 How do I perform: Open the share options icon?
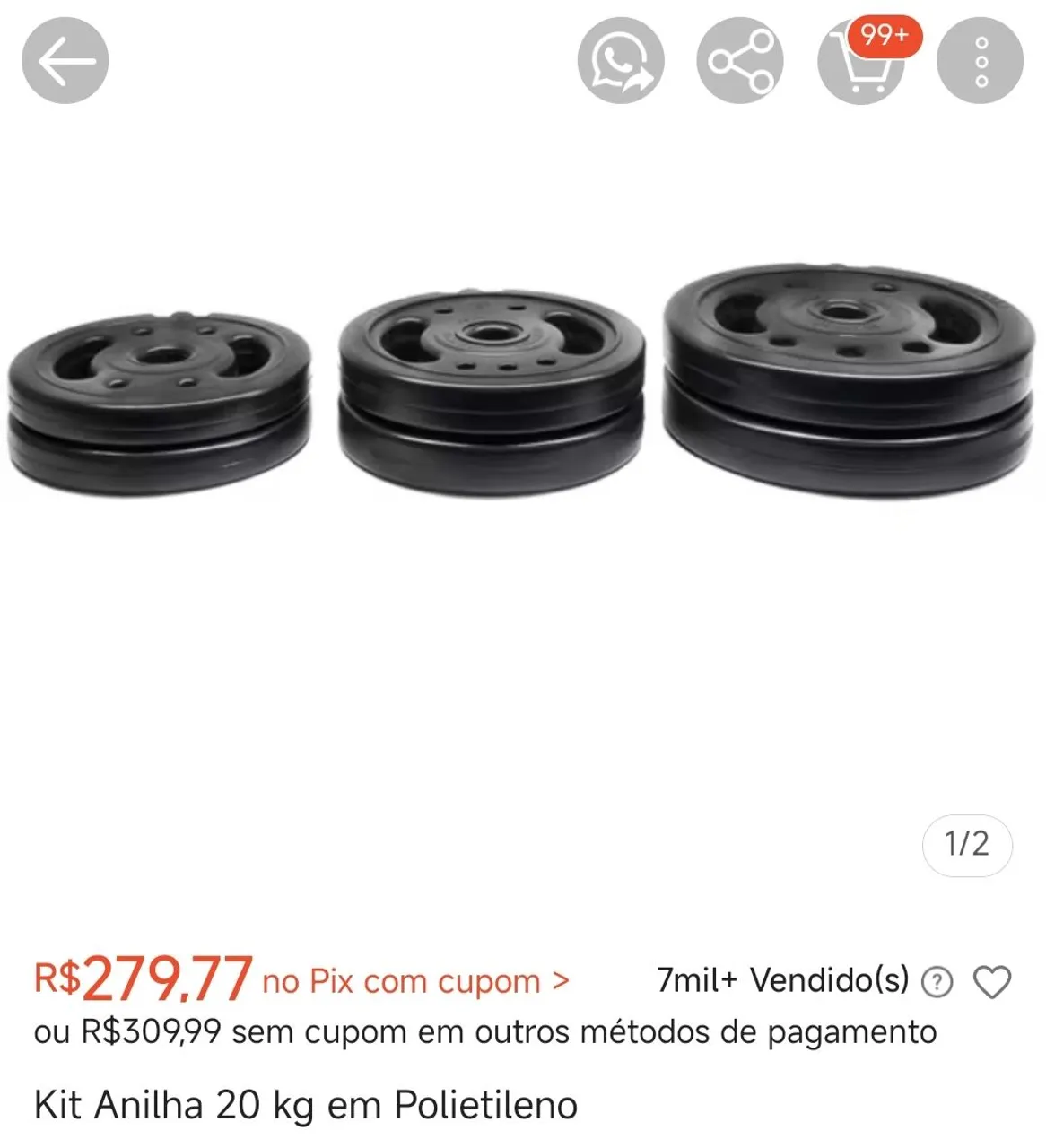tap(740, 61)
